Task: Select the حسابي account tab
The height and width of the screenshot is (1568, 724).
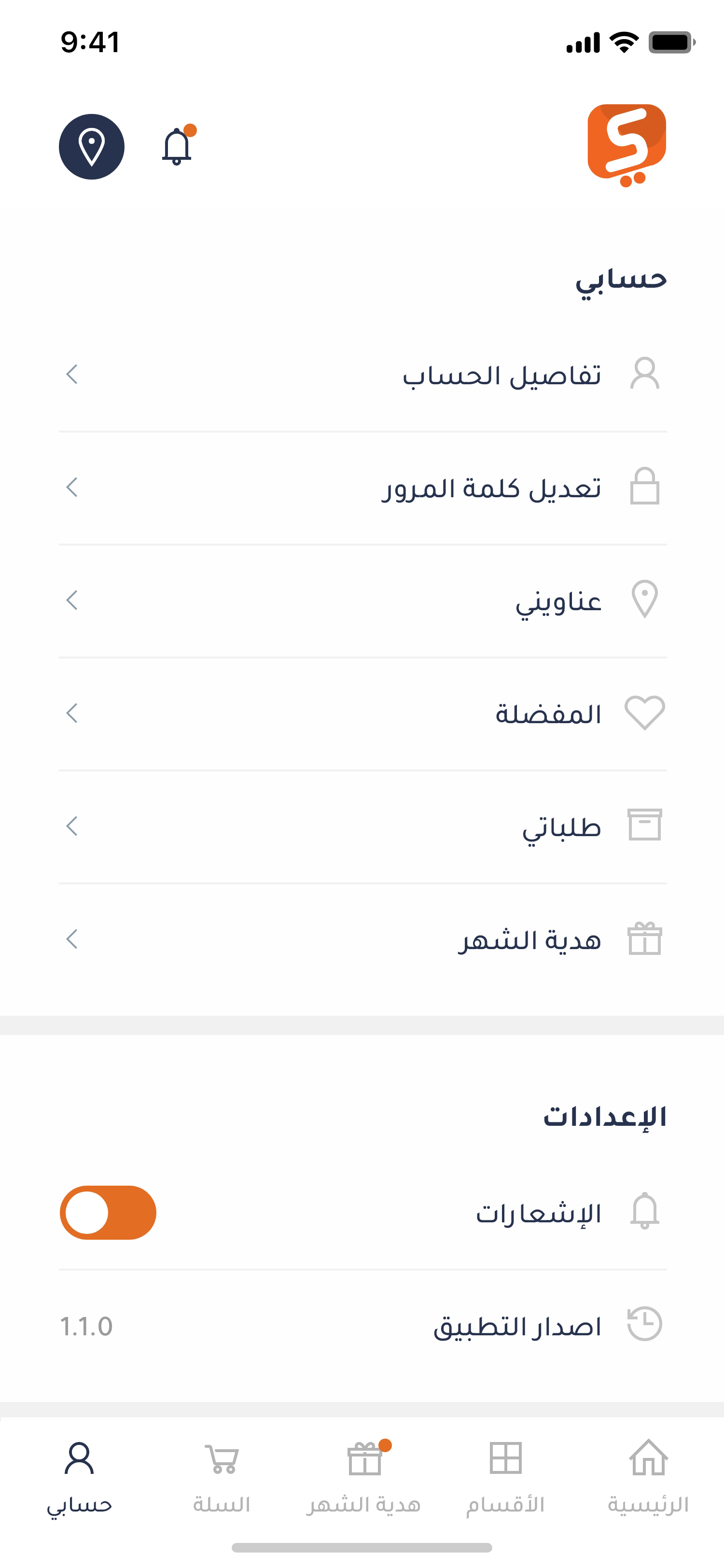Action: pyautogui.click(x=80, y=1477)
